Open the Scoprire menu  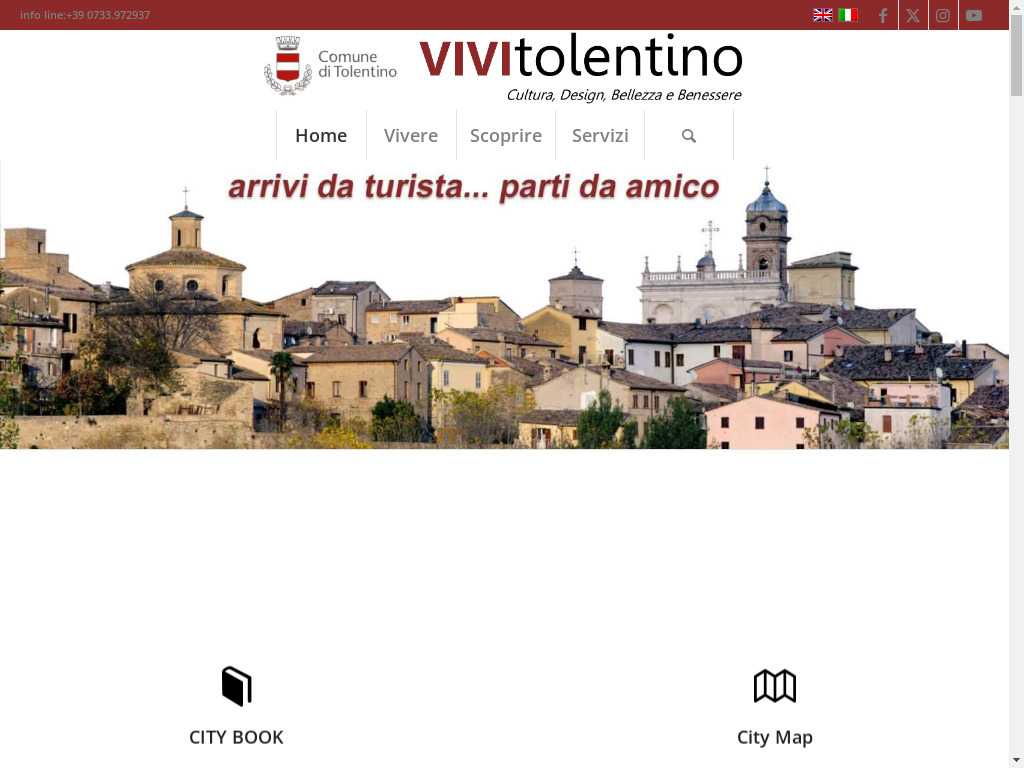pos(506,136)
